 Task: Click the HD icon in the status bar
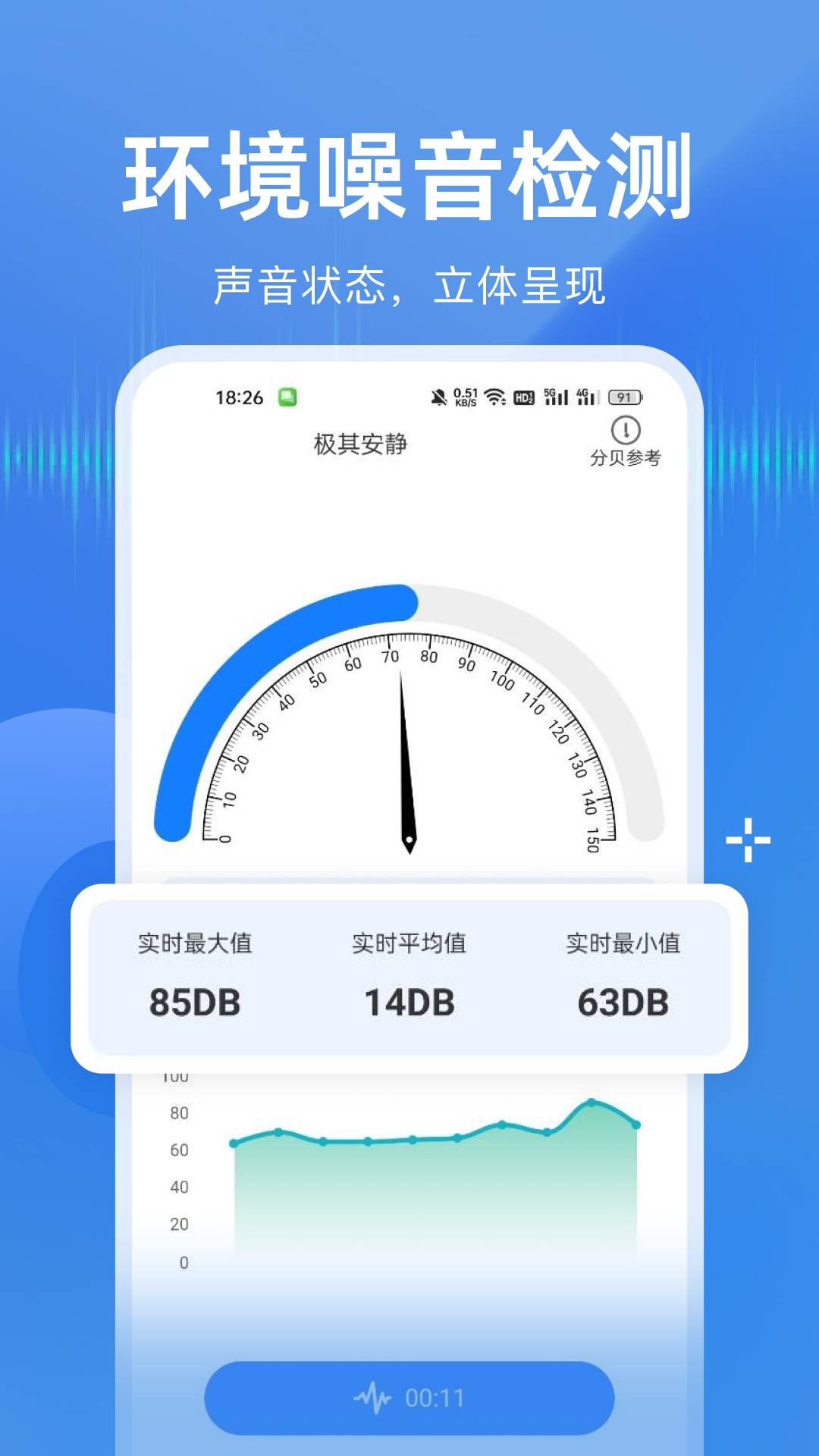coord(524,397)
